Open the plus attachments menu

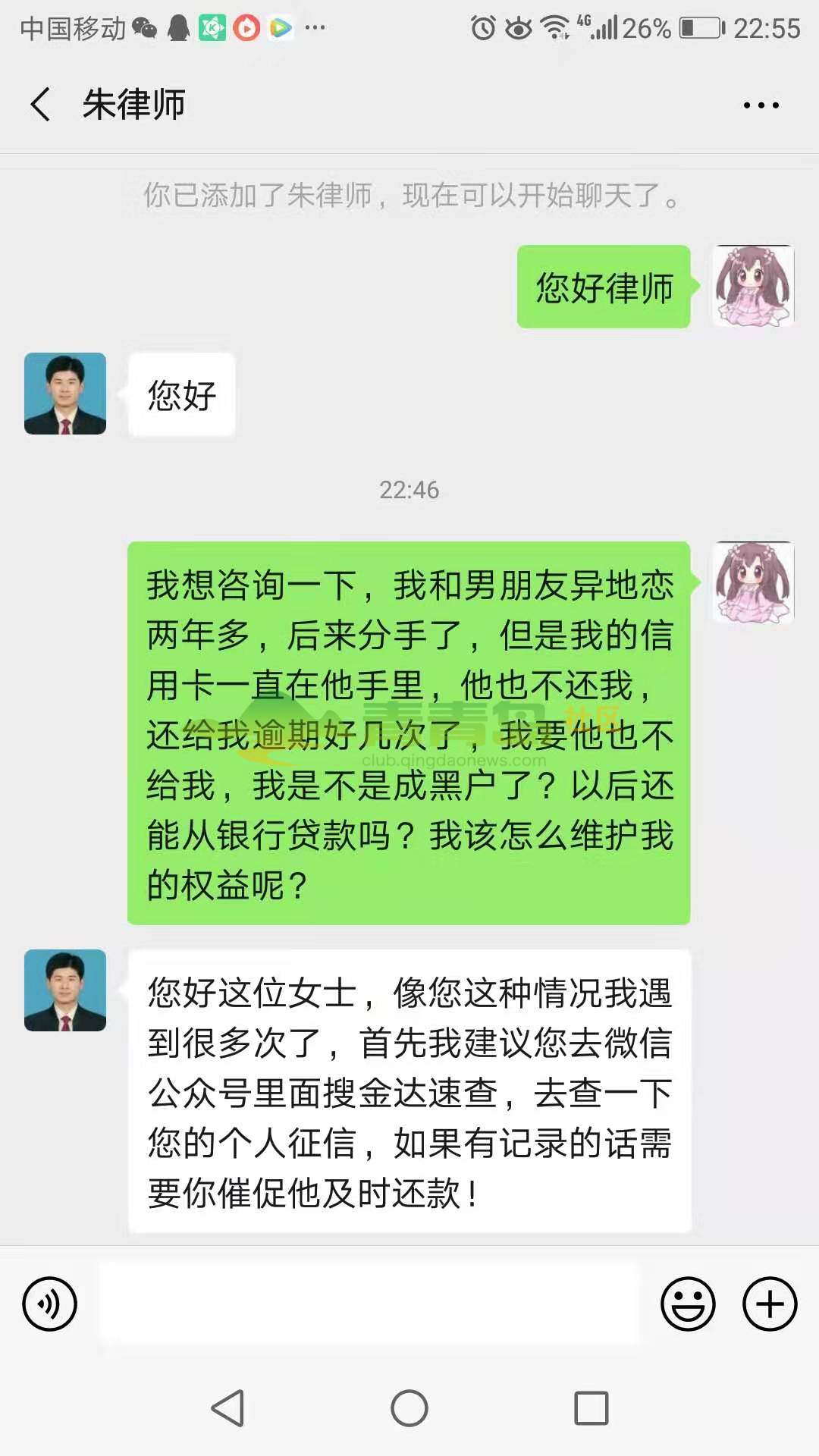[770, 1304]
